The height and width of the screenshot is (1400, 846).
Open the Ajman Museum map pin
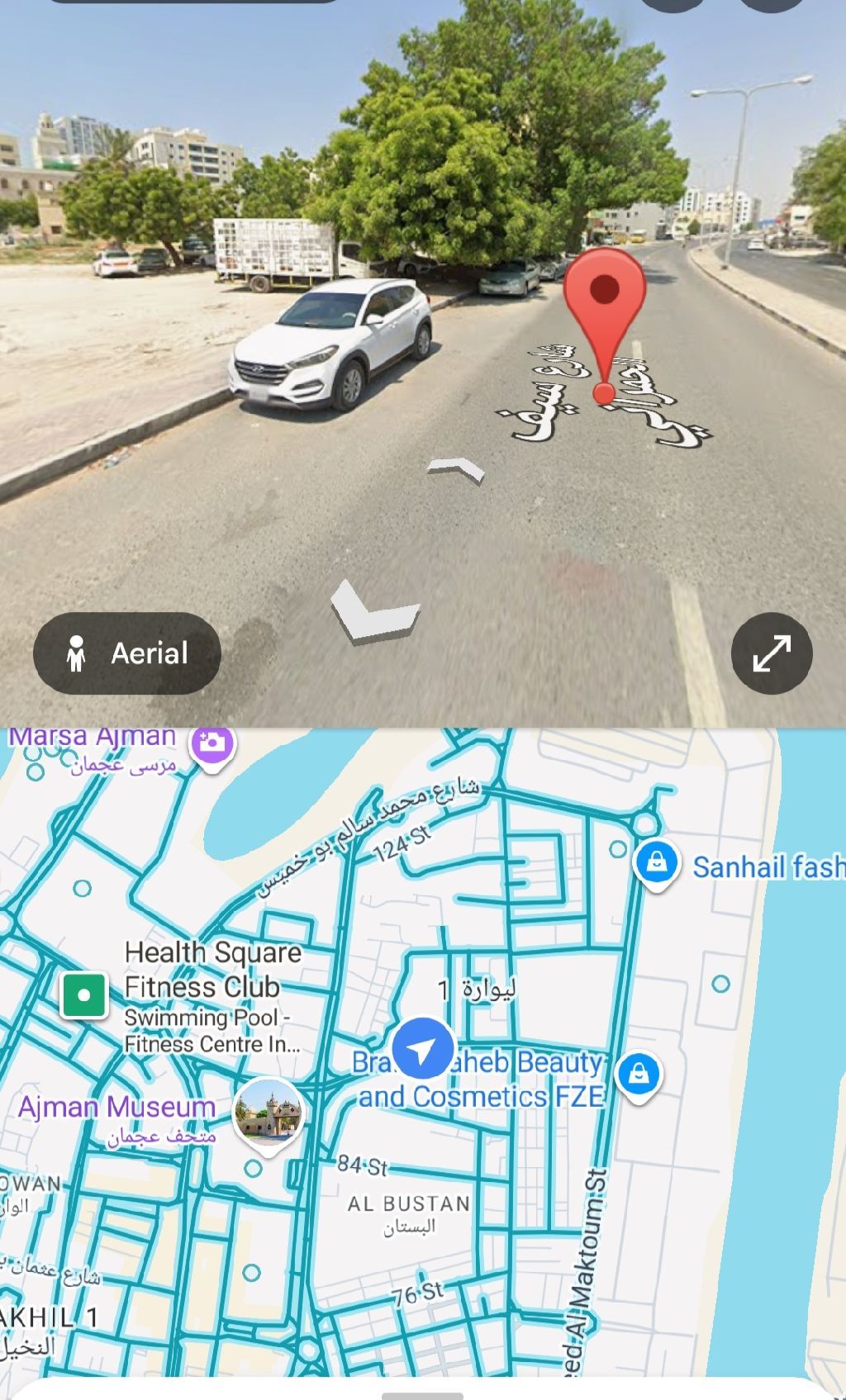click(x=268, y=1111)
